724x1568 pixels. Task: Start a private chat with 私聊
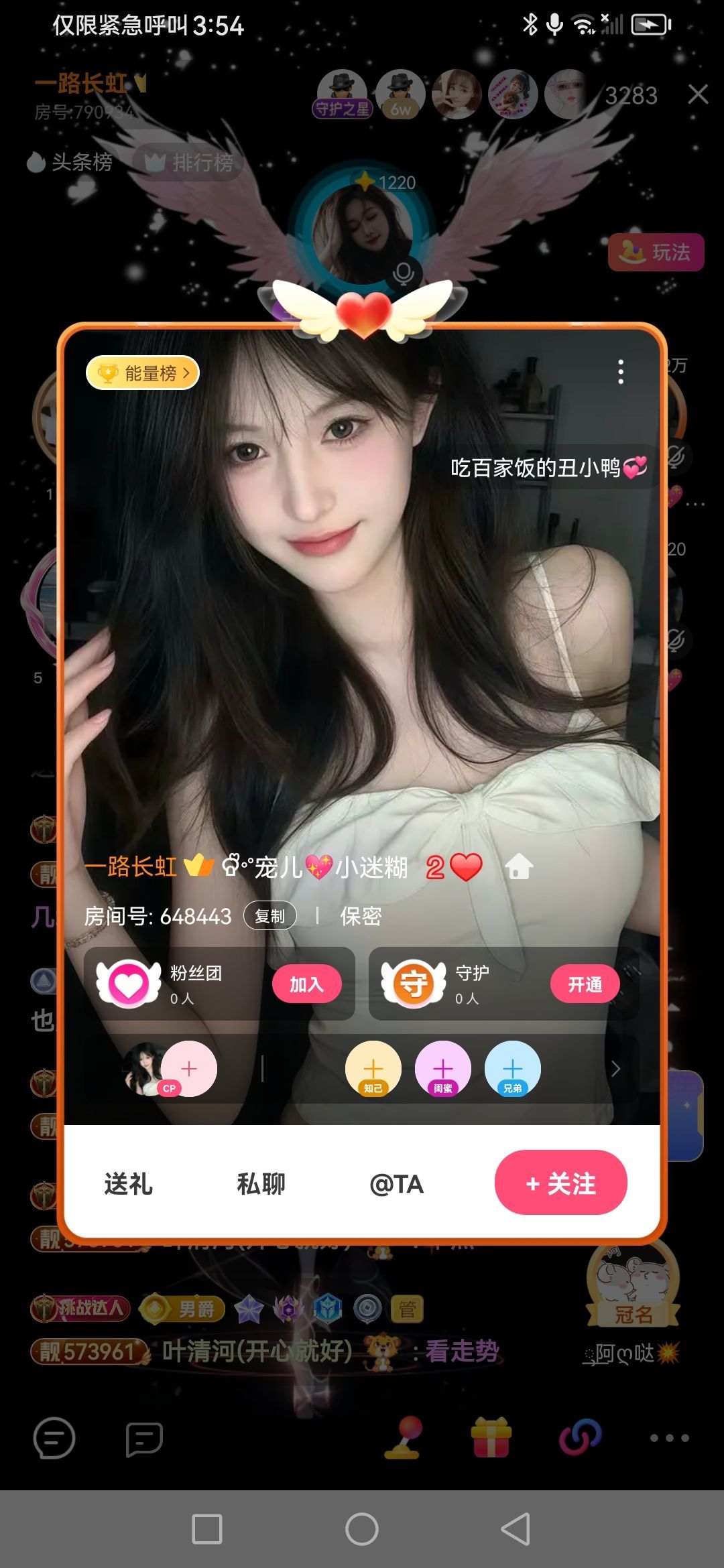point(261,1184)
